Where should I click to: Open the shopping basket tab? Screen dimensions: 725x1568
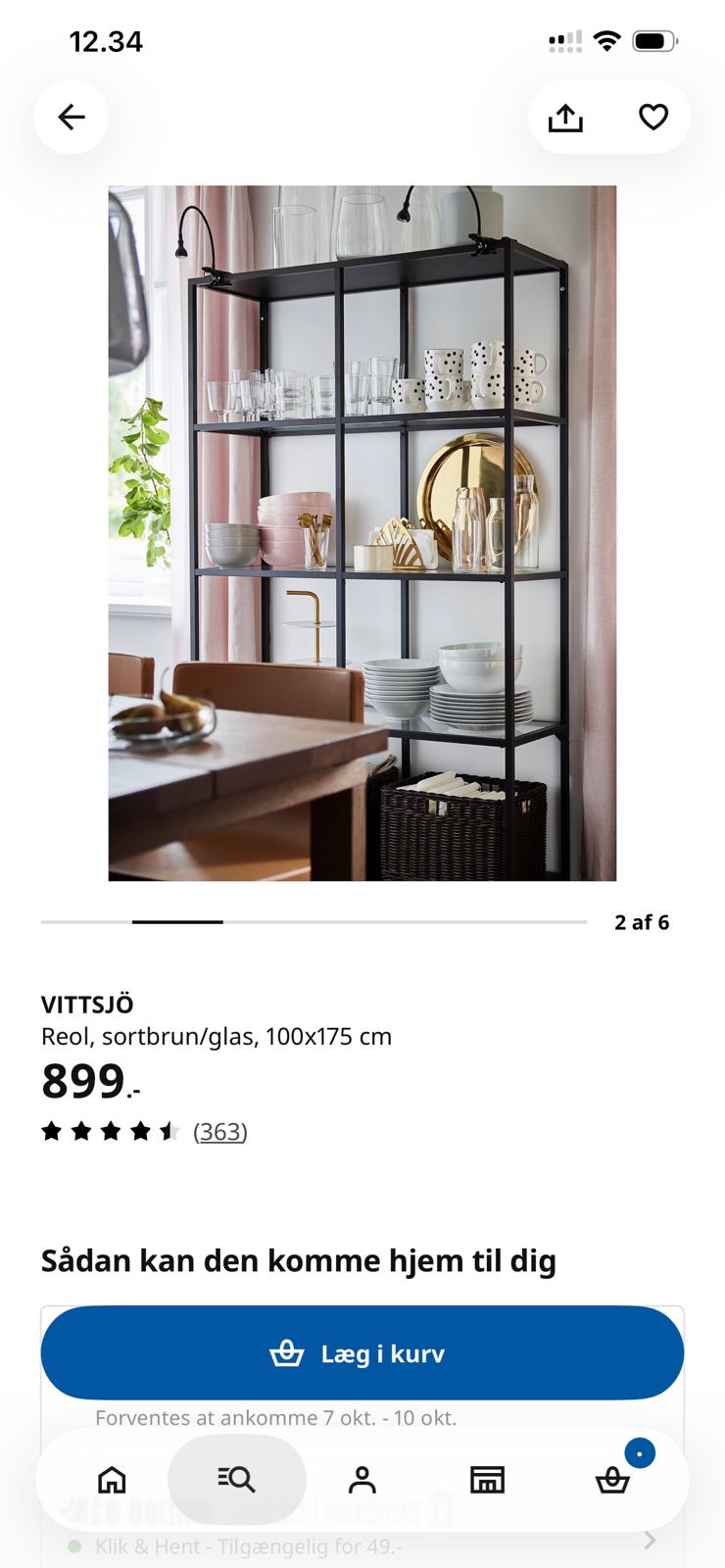pos(612,1479)
